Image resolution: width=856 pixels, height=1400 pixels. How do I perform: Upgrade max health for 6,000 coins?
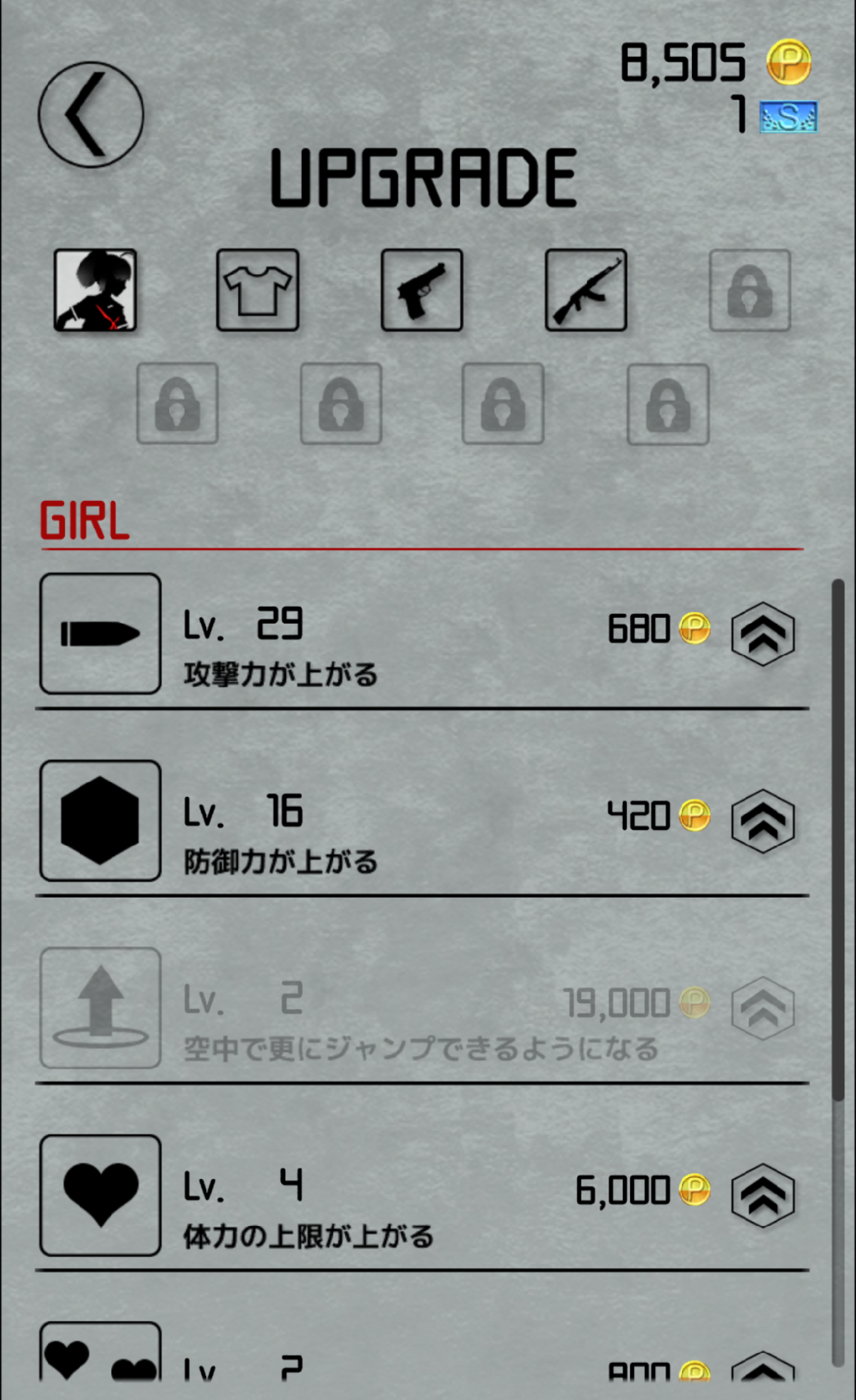[x=763, y=1195]
